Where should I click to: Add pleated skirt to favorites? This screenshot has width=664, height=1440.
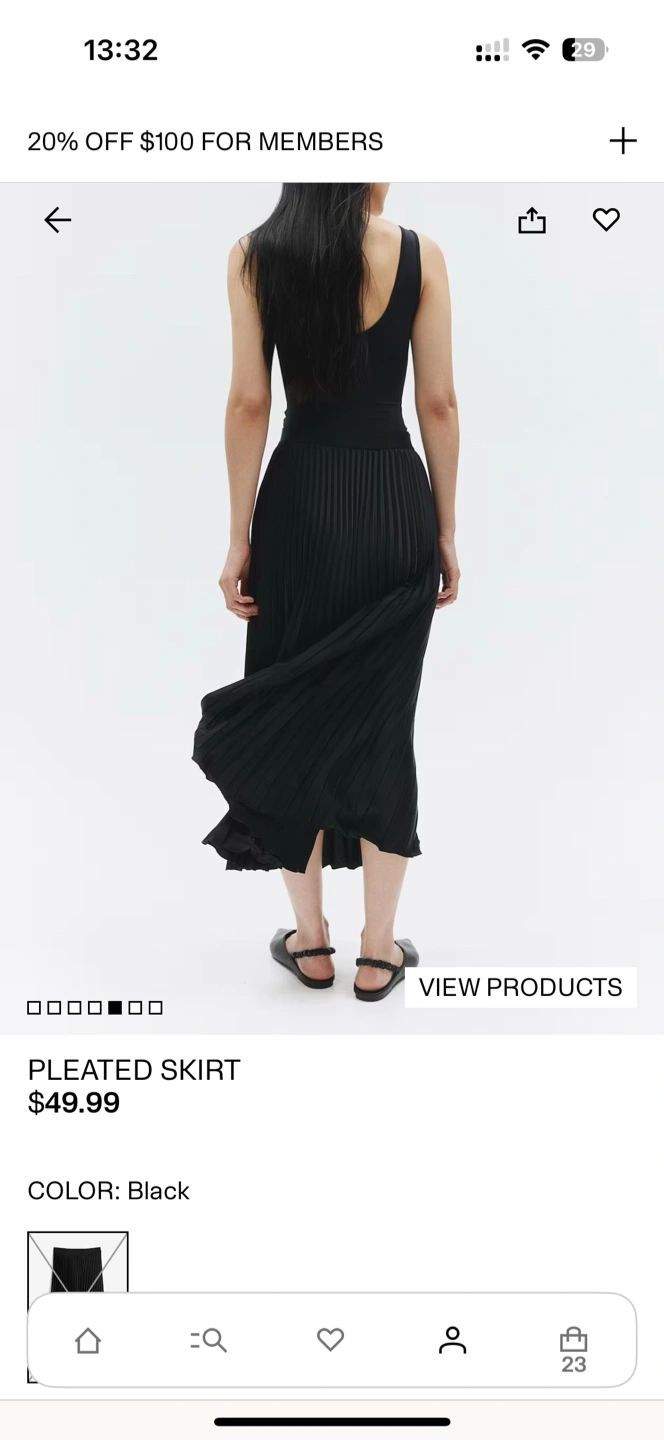606,219
